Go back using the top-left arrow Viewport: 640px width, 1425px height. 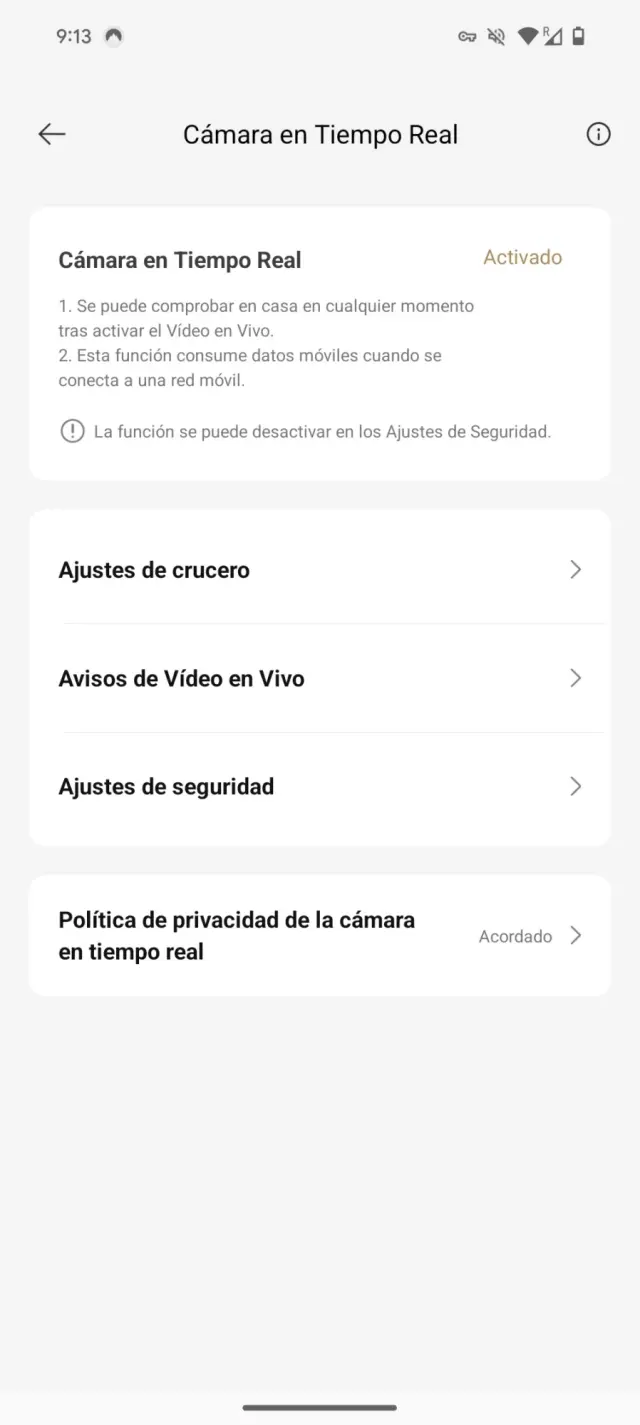[x=52, y=134]
